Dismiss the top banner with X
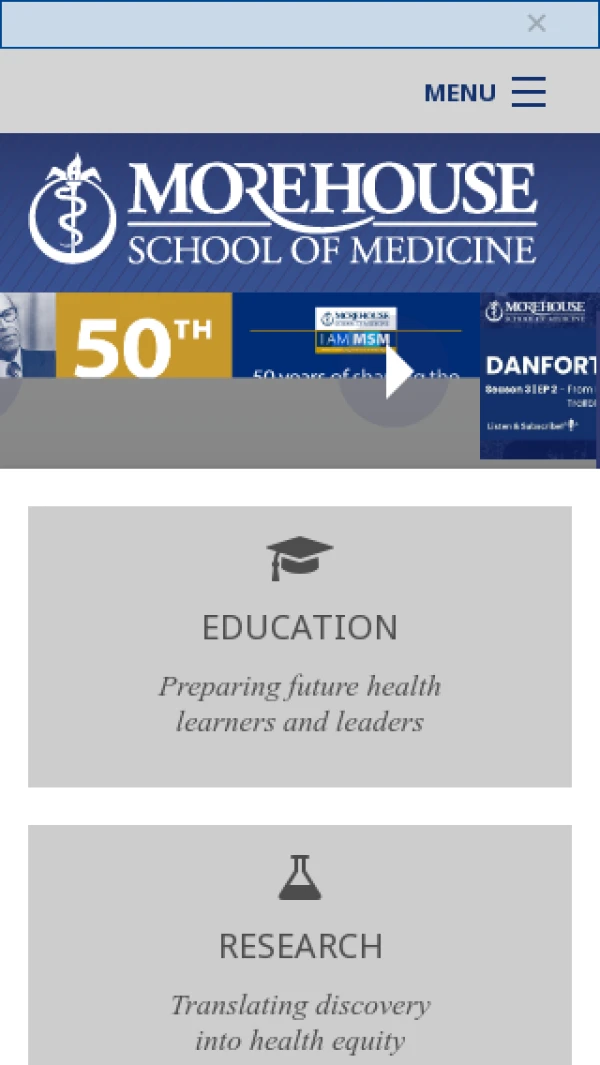This screenshot has height=1065, width=600. coord(536,23)
